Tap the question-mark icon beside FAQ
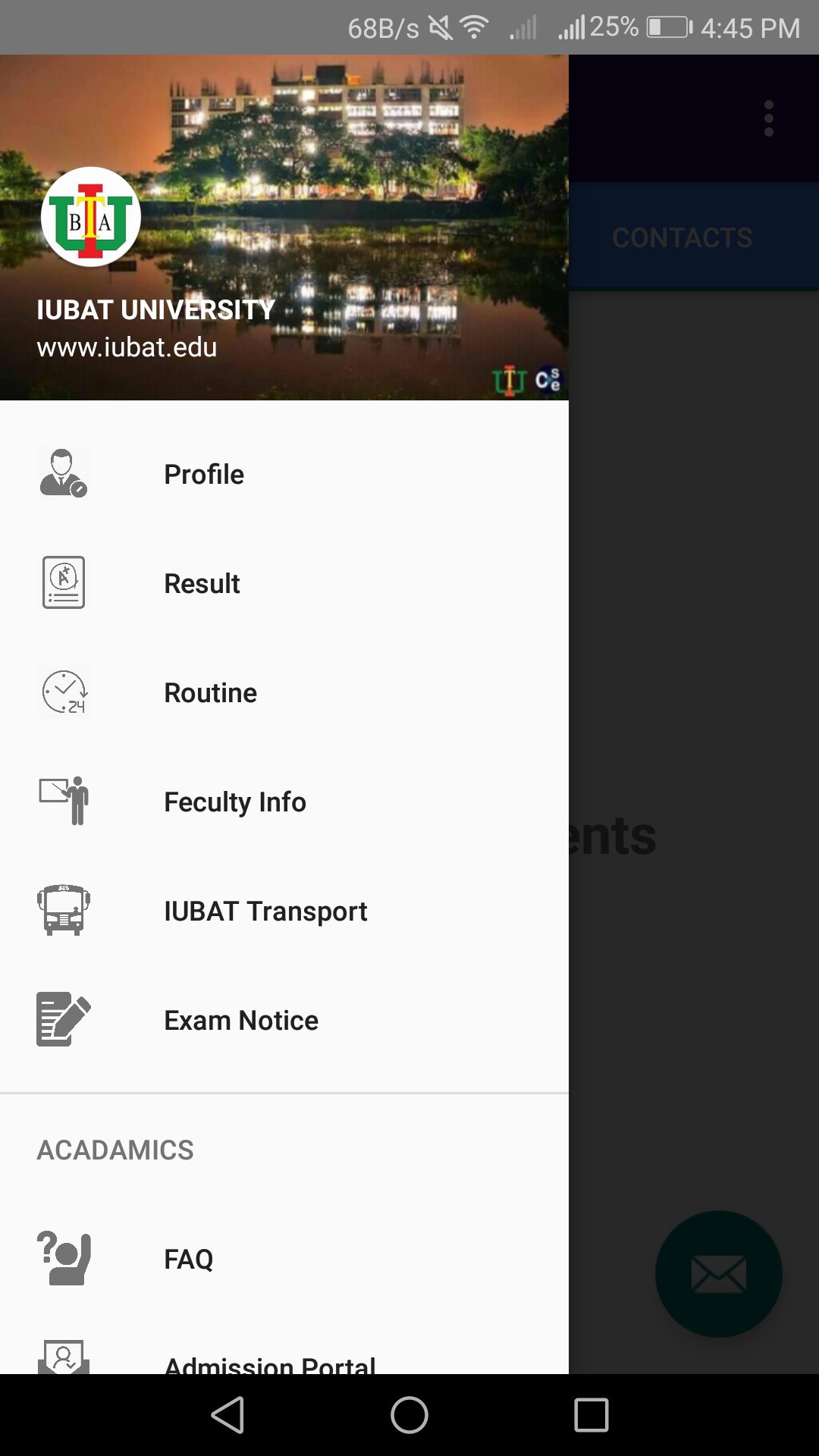The height and width of the screenshot is (1456, 819). pos(64,1257)
